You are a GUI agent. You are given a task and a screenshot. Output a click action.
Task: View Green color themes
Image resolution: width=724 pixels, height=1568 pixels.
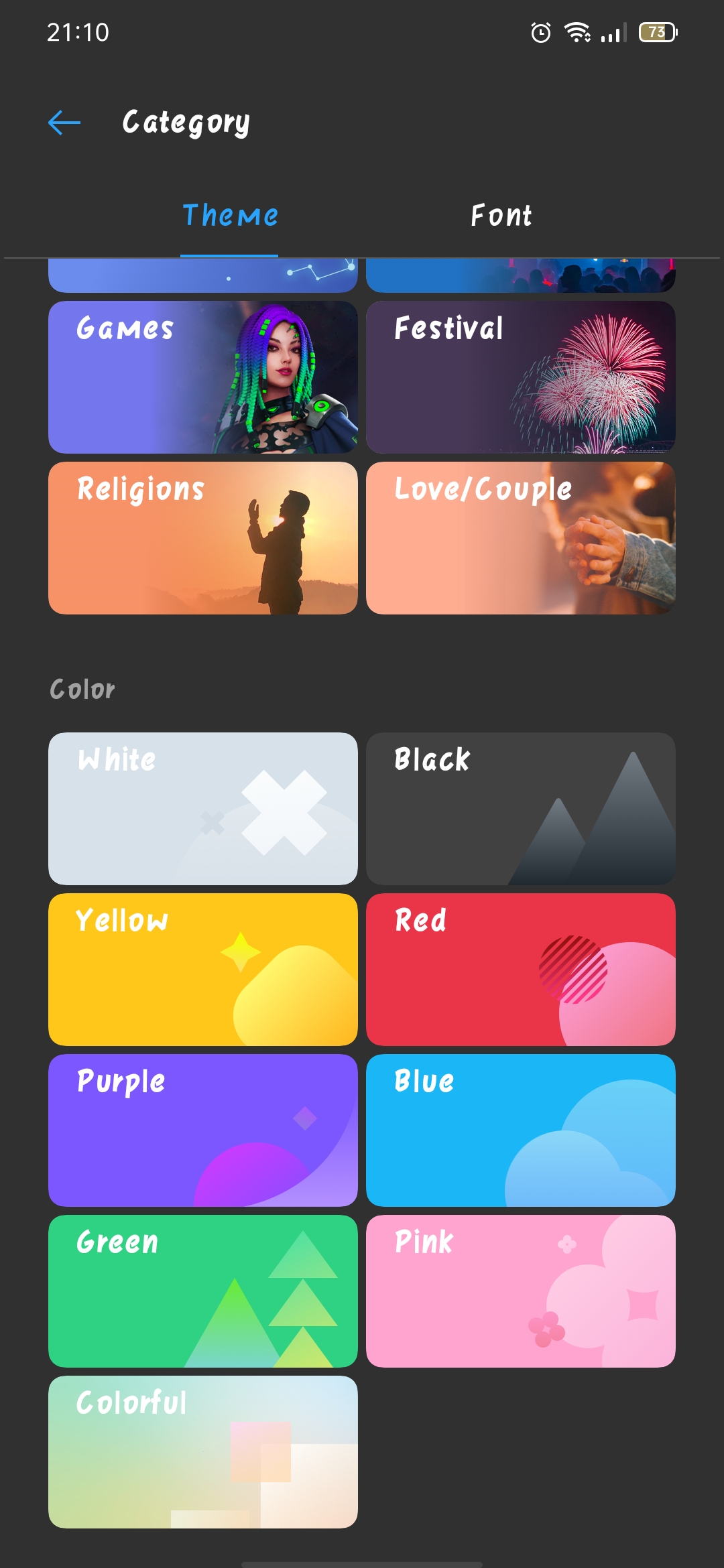pyautogui.click(x=203, y=1291)
